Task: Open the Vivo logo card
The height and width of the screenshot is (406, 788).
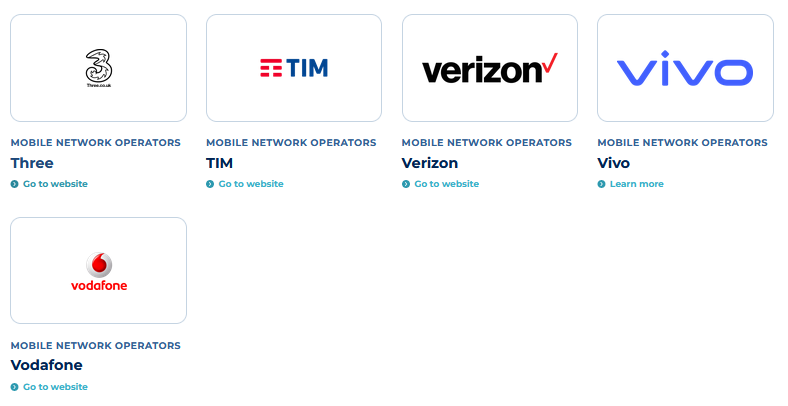Action: click(685, 68)
